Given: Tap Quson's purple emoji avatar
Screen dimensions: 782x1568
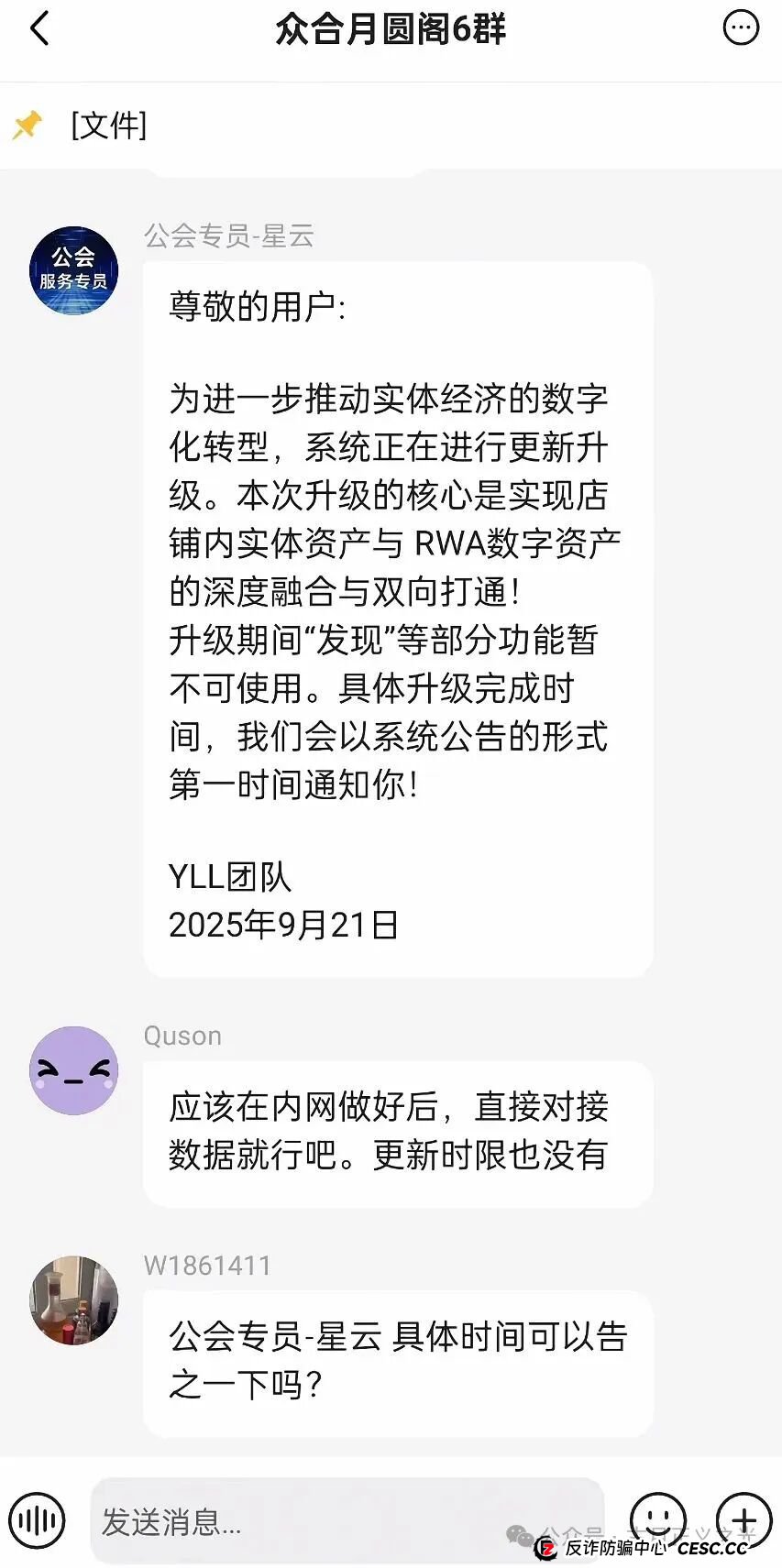Looking at the screenshot, I should coord(73,1070).
